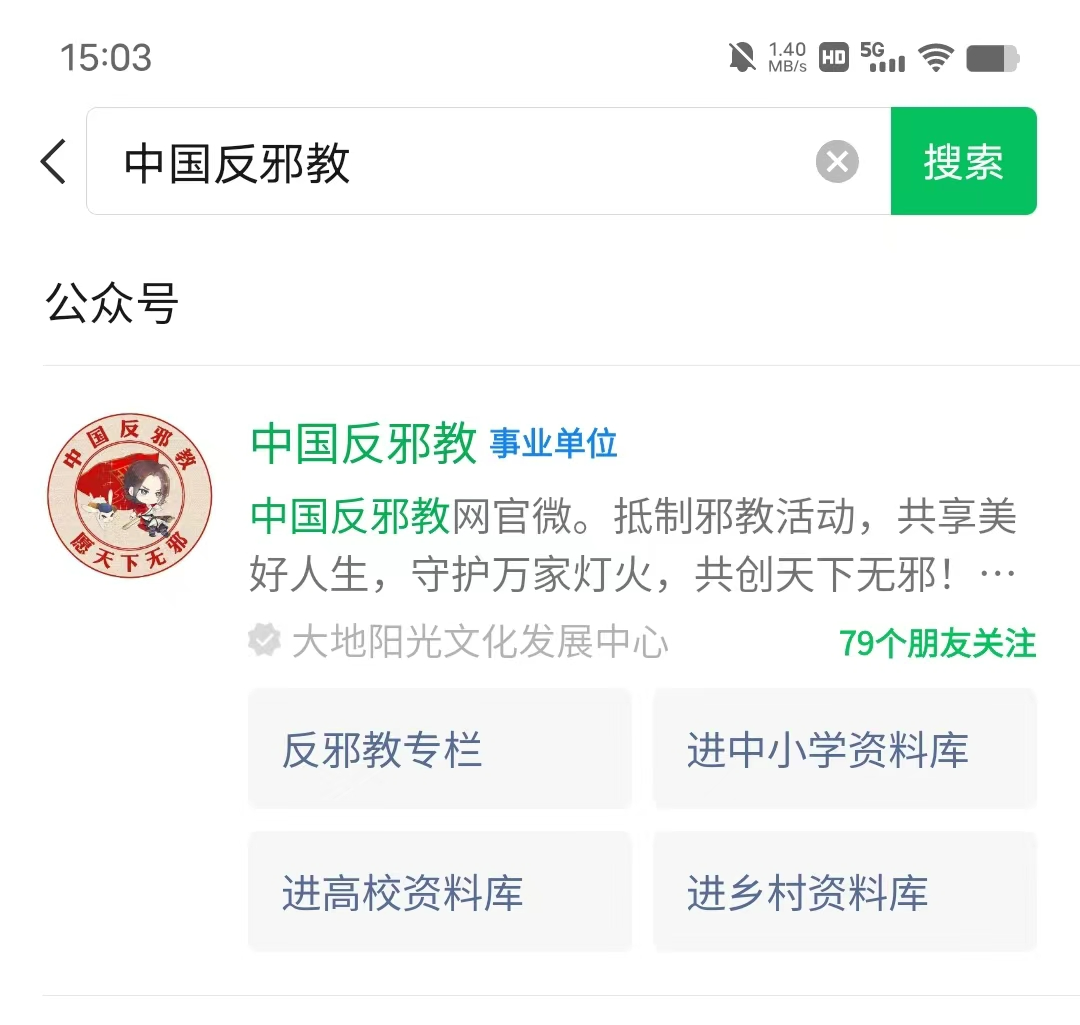Open 进中小学资料库
This screenshot has height=1025, width=1080.
tap(844, 749)
